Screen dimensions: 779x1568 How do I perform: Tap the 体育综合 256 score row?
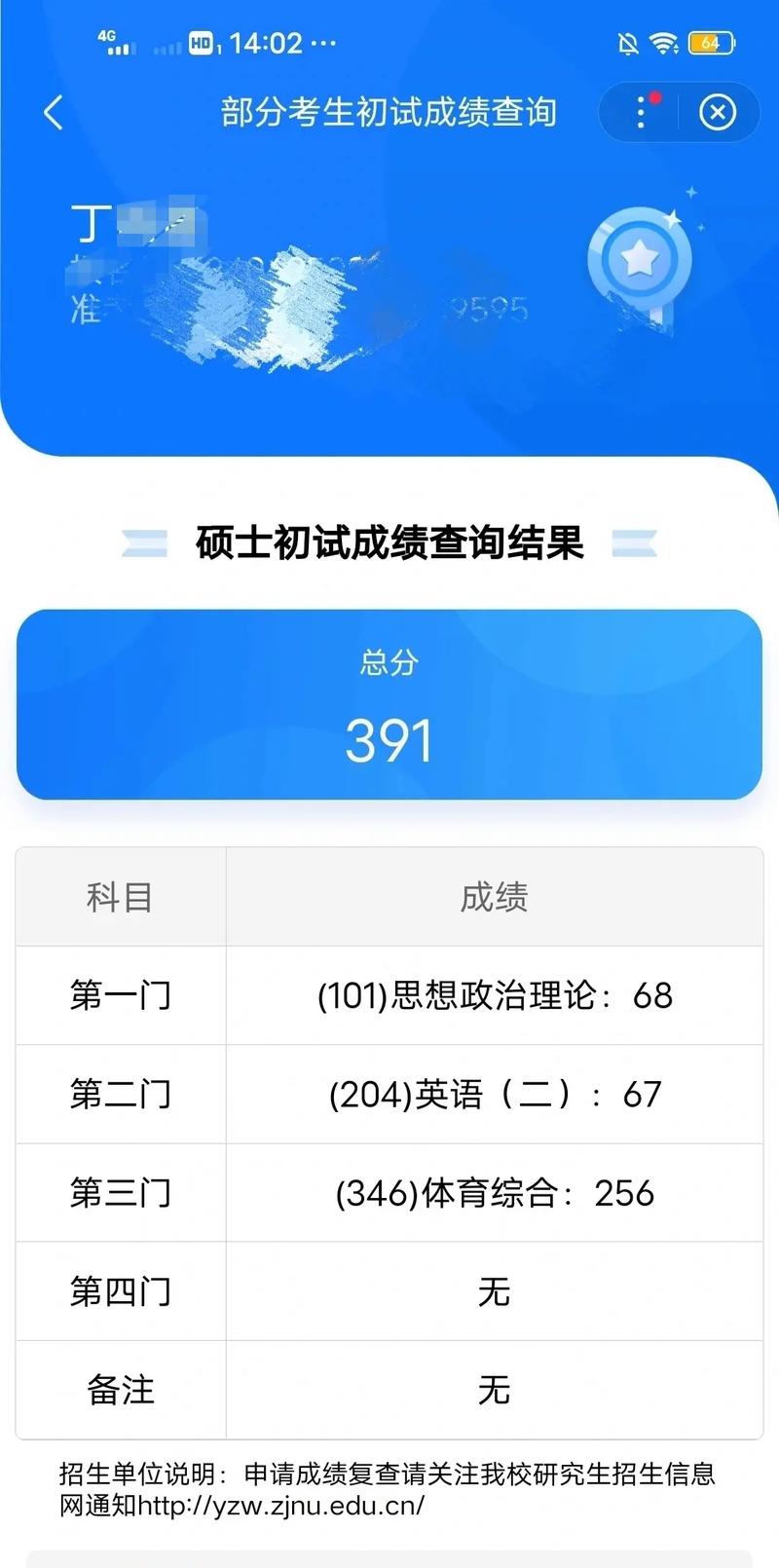[493, 1193]
